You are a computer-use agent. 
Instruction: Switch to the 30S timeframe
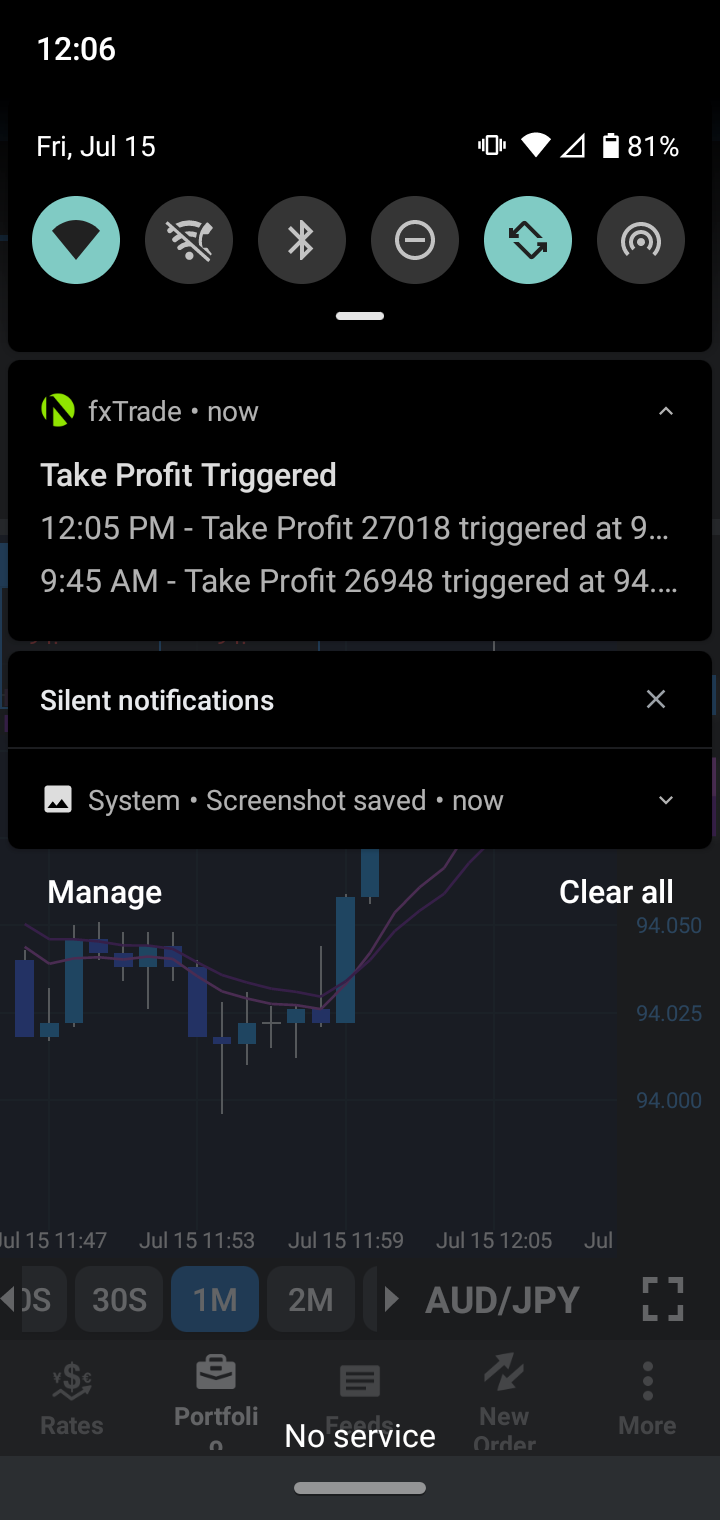coord(118,1299)
